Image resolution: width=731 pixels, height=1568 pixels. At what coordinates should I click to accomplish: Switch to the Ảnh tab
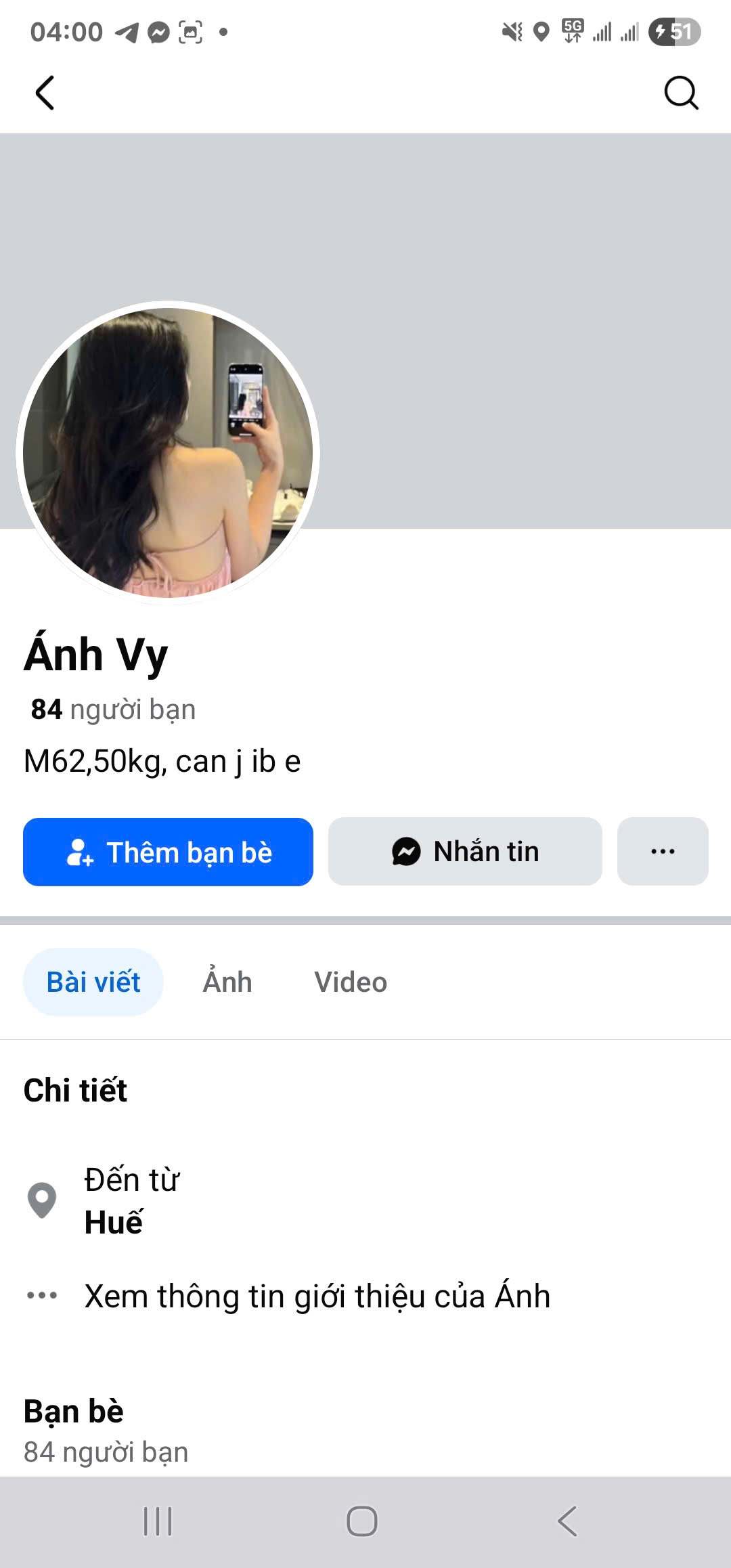[x=226, y=981]
